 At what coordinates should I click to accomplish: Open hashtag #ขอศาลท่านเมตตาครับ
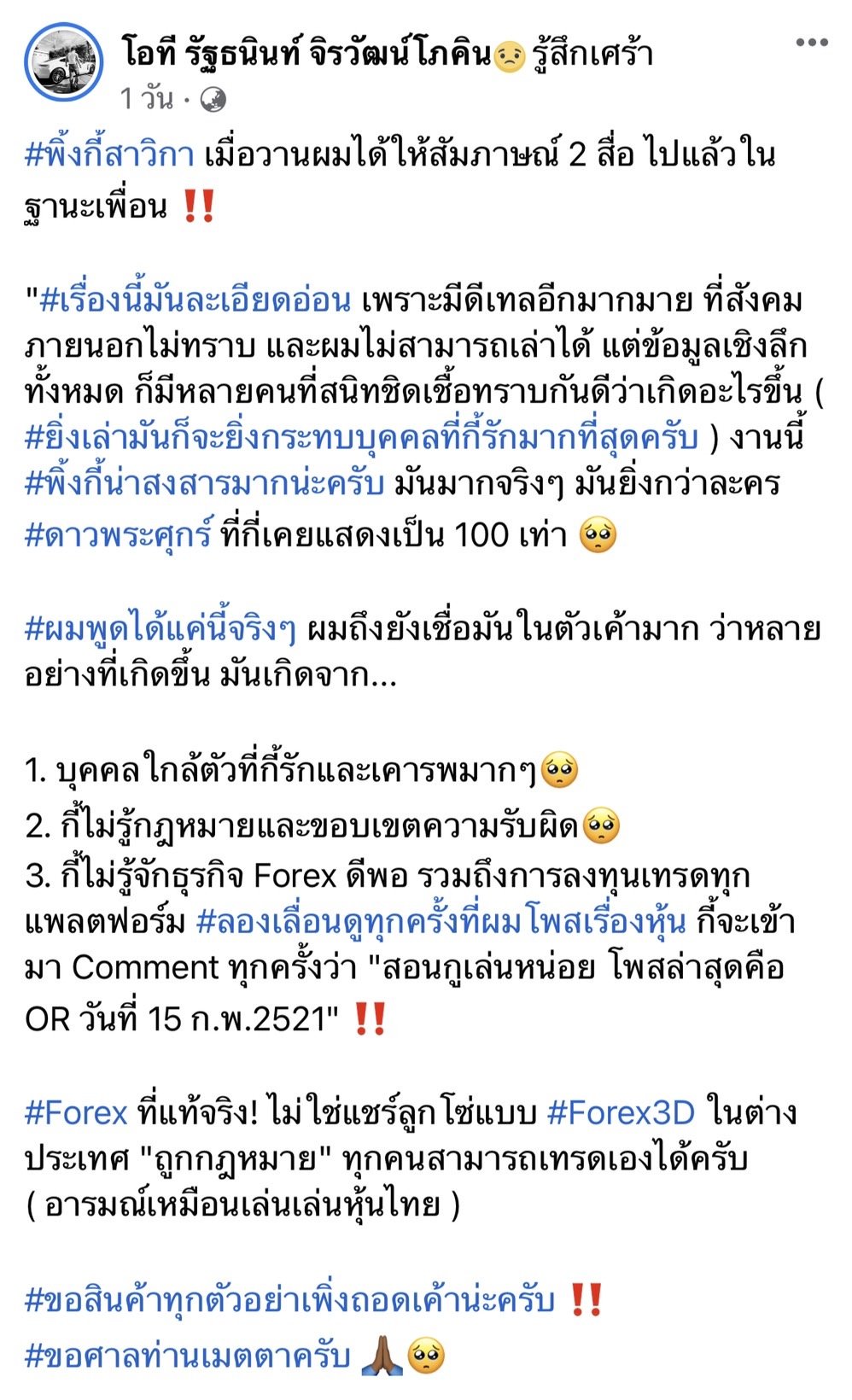click(x=187, y=1356)
